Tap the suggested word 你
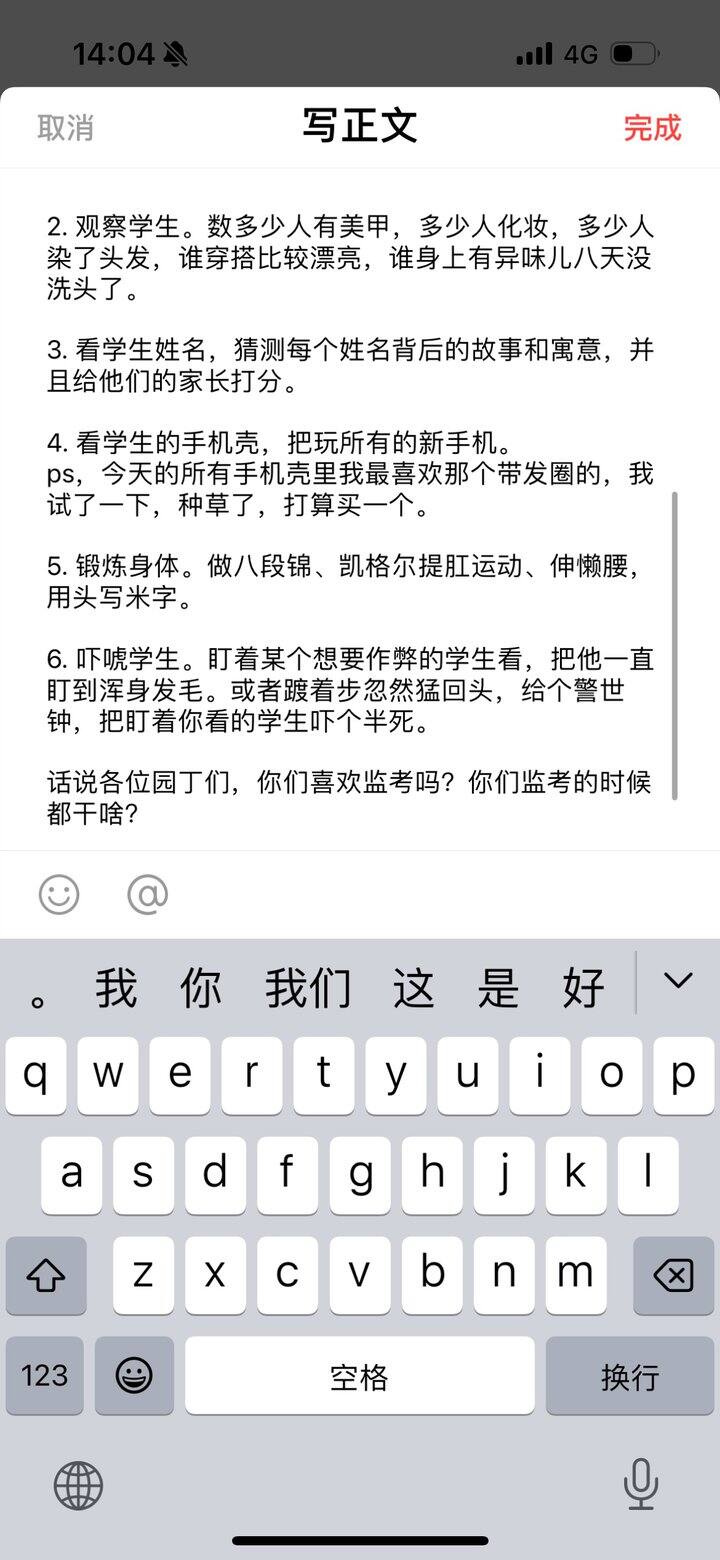This screenshot has height=1560, width=720. [201, 987]
